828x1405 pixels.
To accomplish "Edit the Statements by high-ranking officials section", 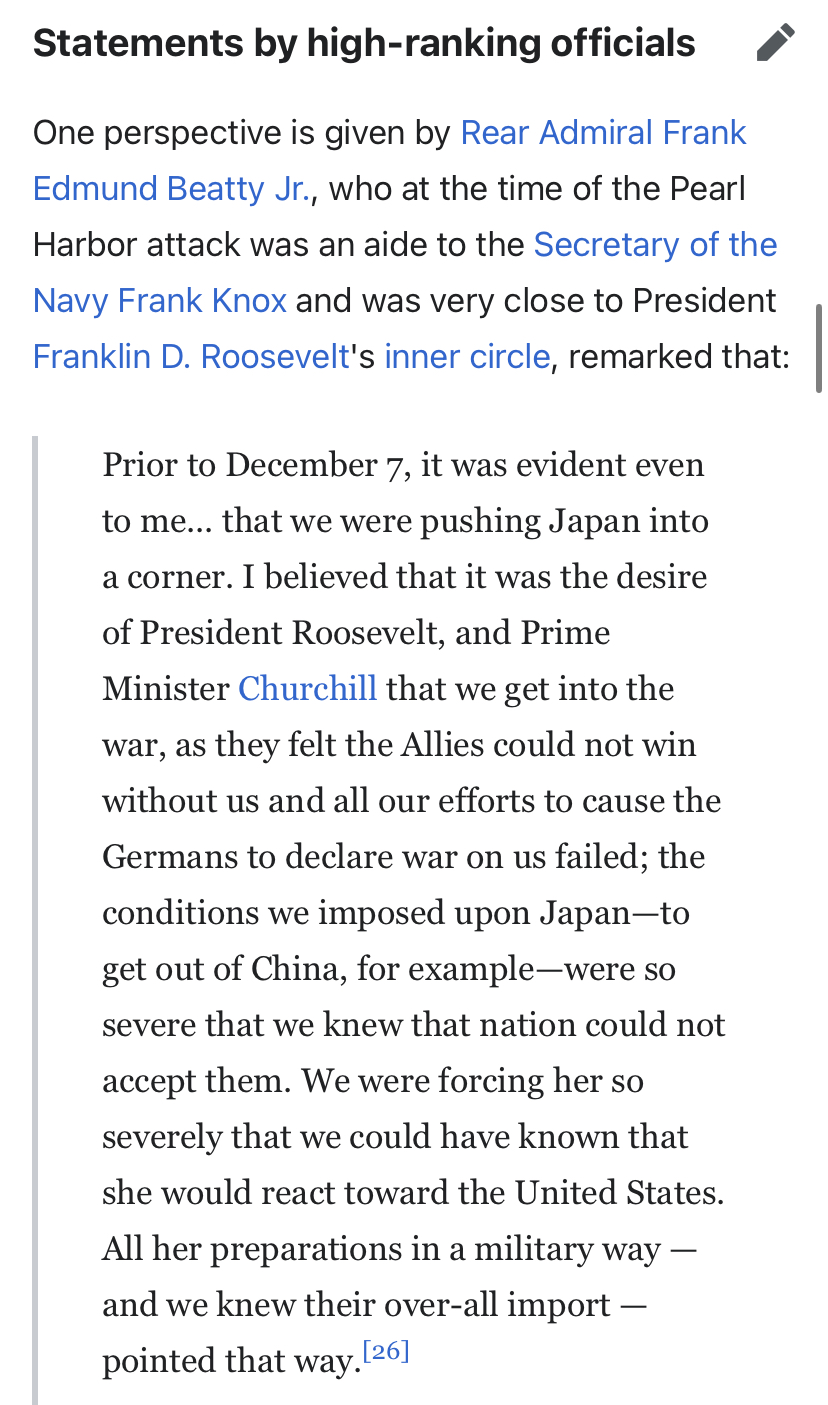I will point(775,43).
